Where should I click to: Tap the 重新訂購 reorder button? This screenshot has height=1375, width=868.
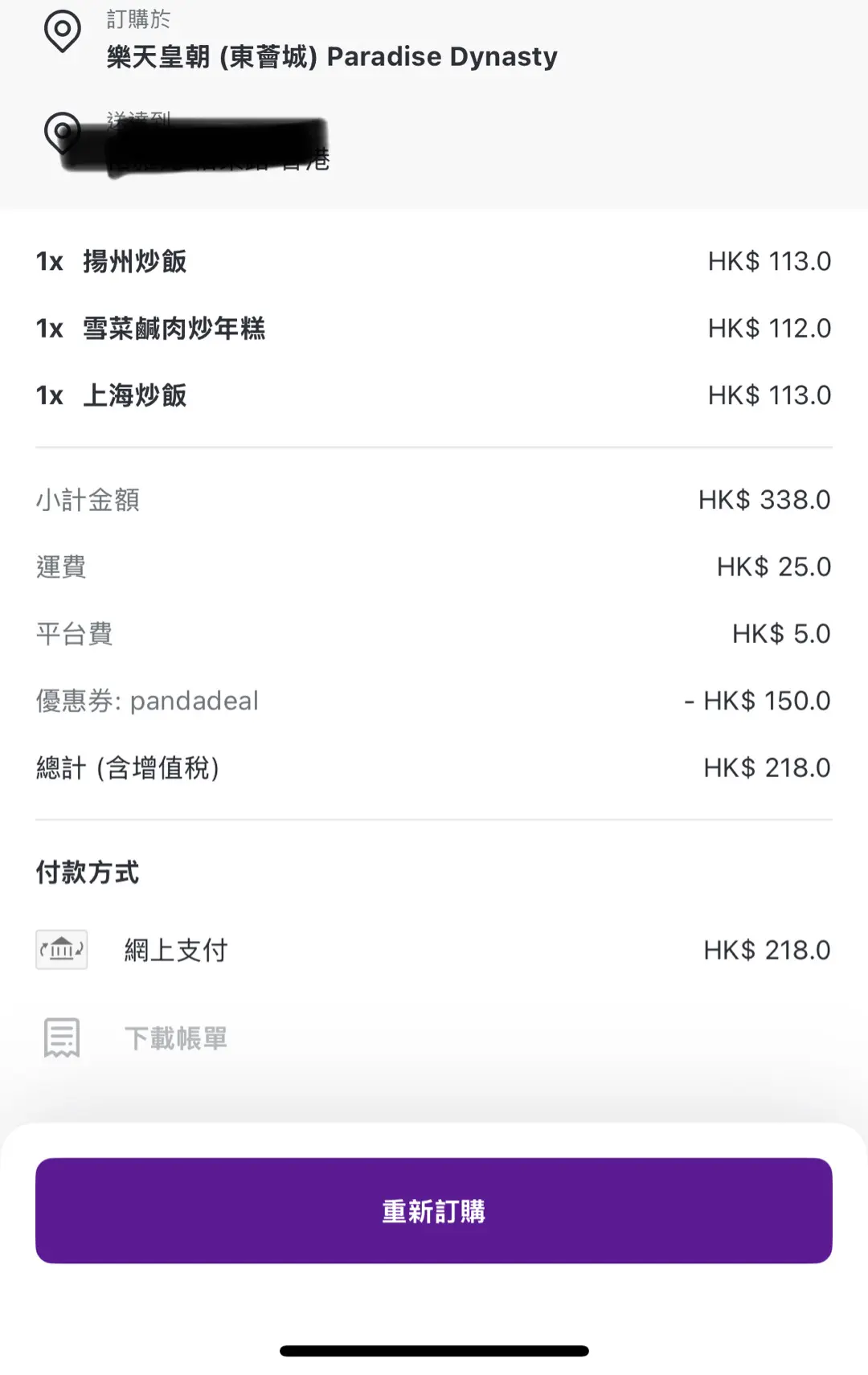[x=433, y=1210]
